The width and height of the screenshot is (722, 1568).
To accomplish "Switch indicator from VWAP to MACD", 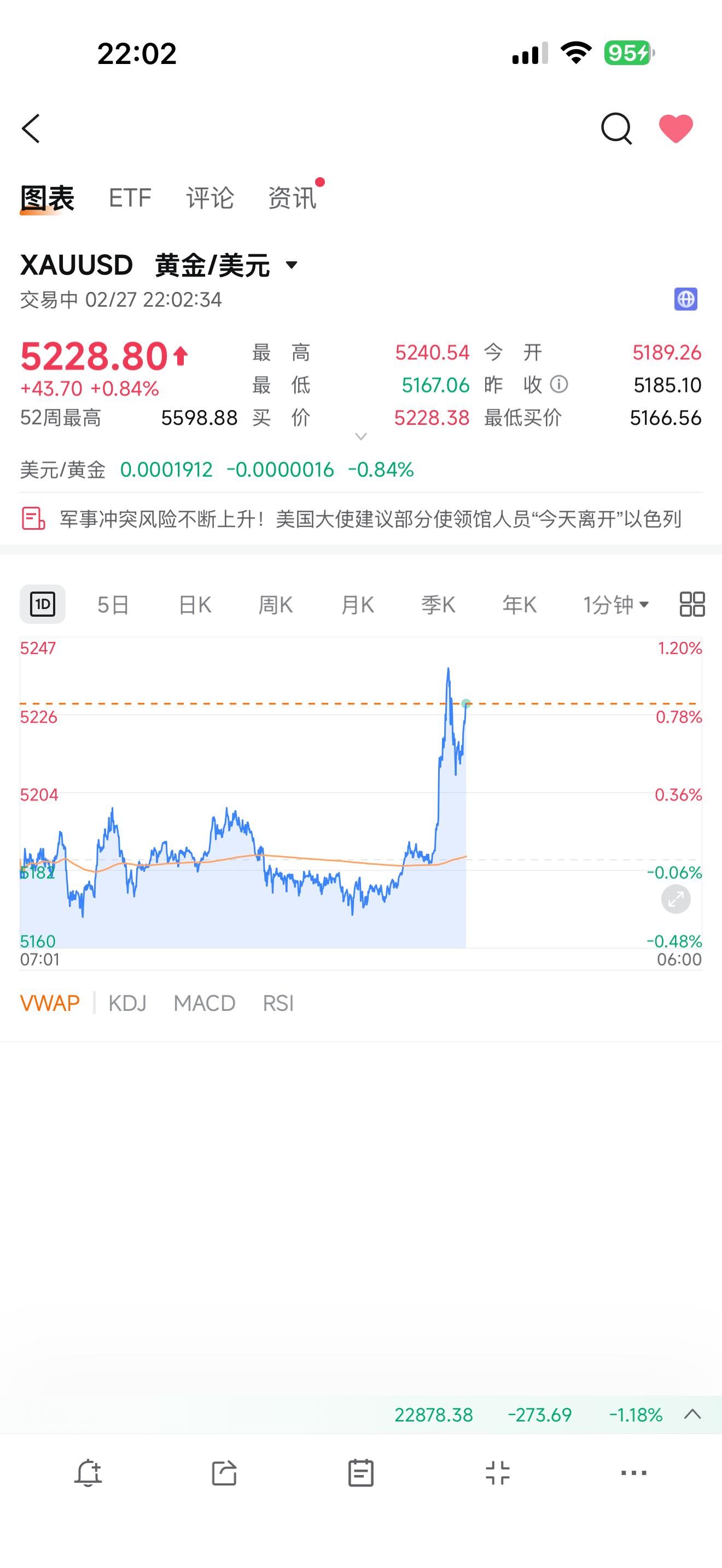I will point(205,1003).
